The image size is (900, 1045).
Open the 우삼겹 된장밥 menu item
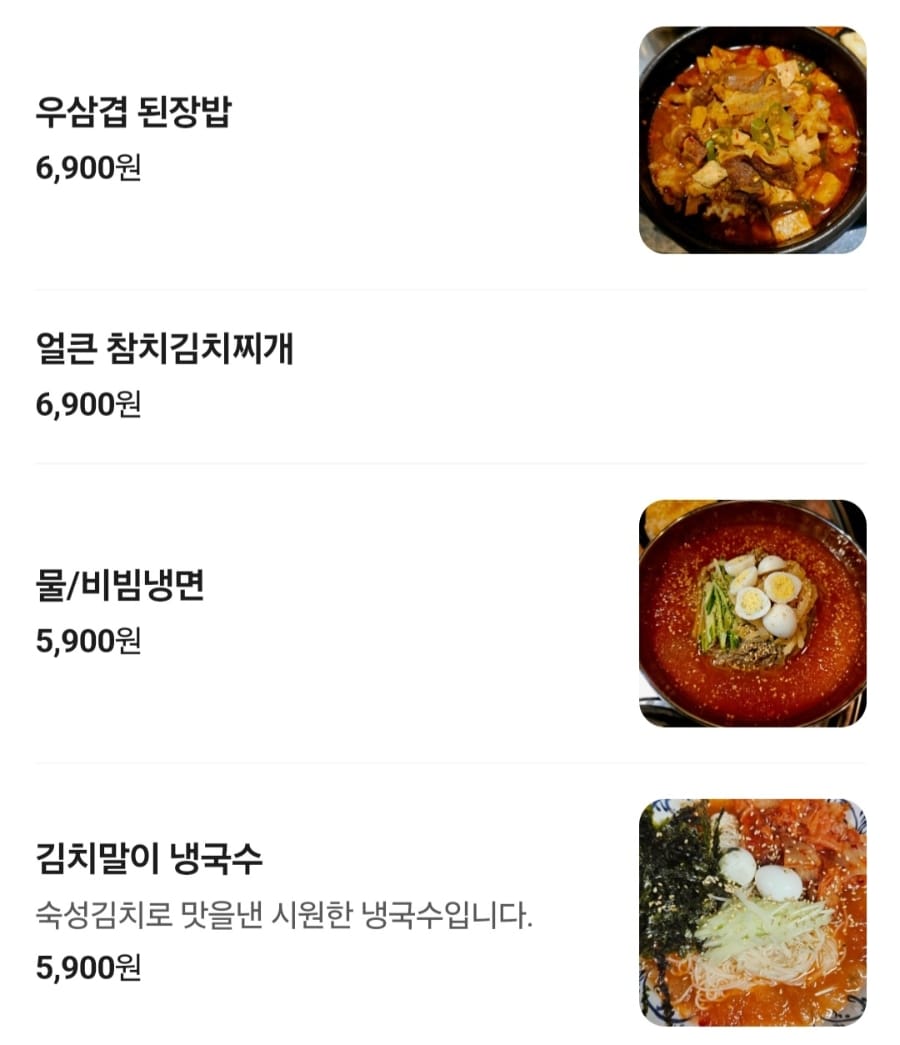[133, 112]
